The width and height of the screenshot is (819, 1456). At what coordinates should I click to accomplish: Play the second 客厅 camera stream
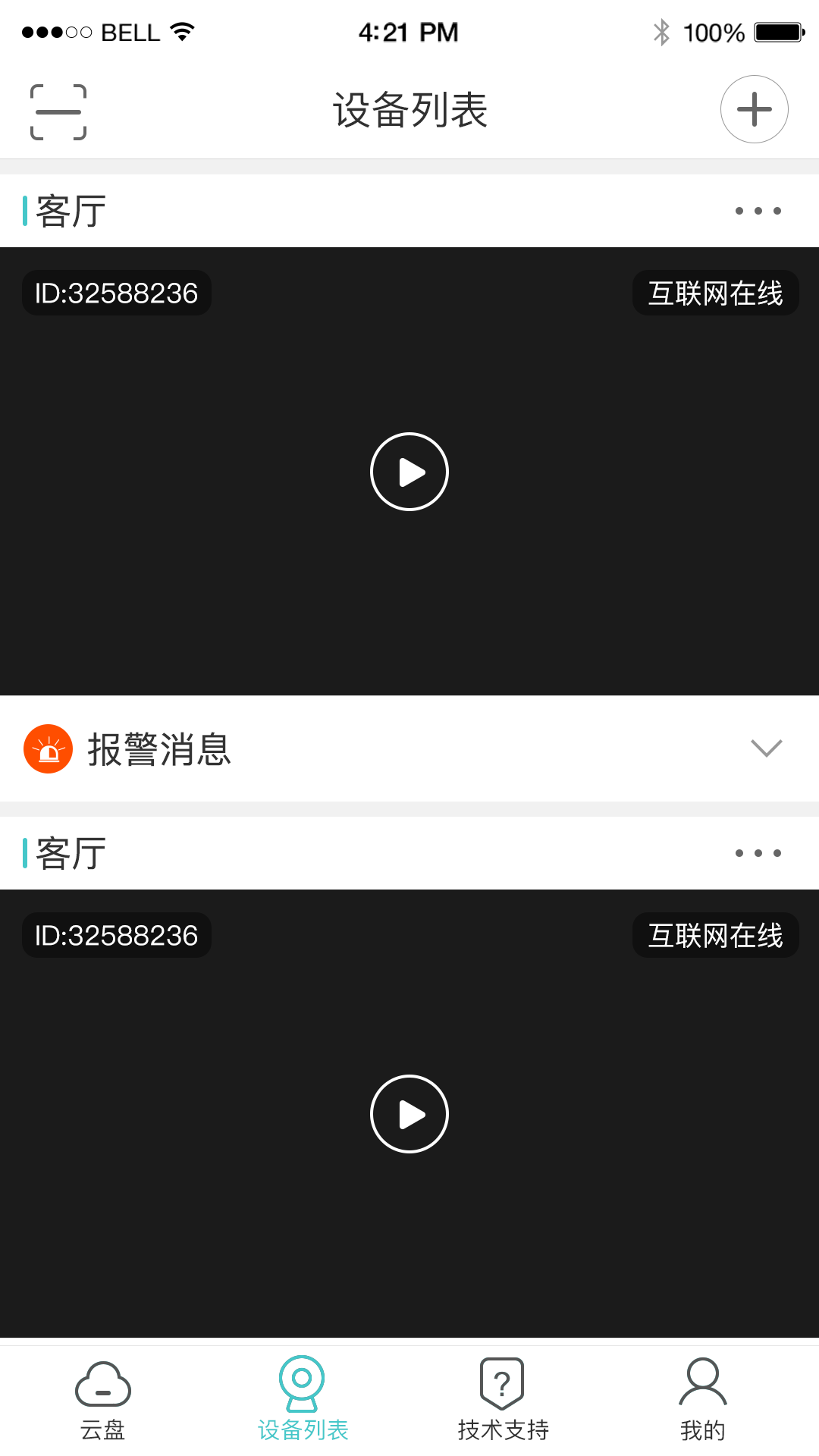[x=409, y=1114]
